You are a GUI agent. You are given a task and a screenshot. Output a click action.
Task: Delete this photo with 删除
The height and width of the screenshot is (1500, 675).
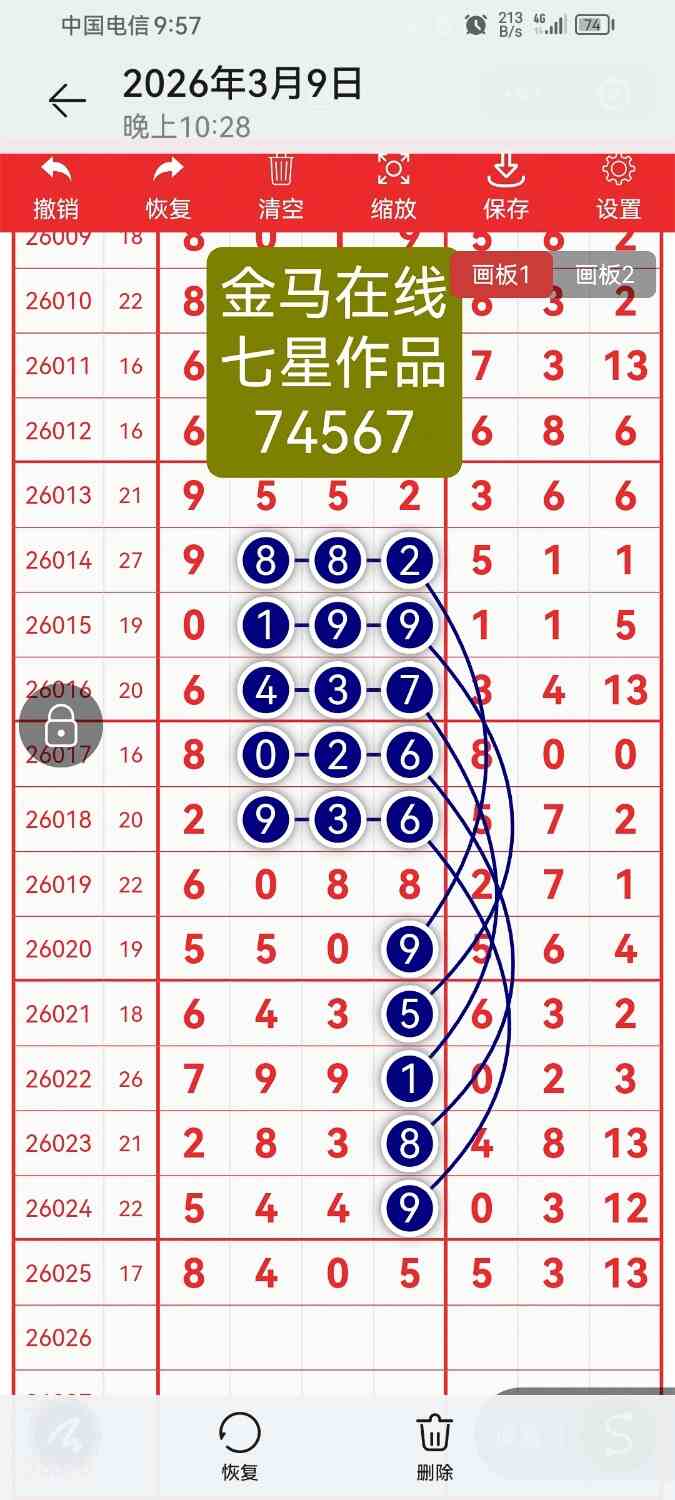click(435, 1445)
